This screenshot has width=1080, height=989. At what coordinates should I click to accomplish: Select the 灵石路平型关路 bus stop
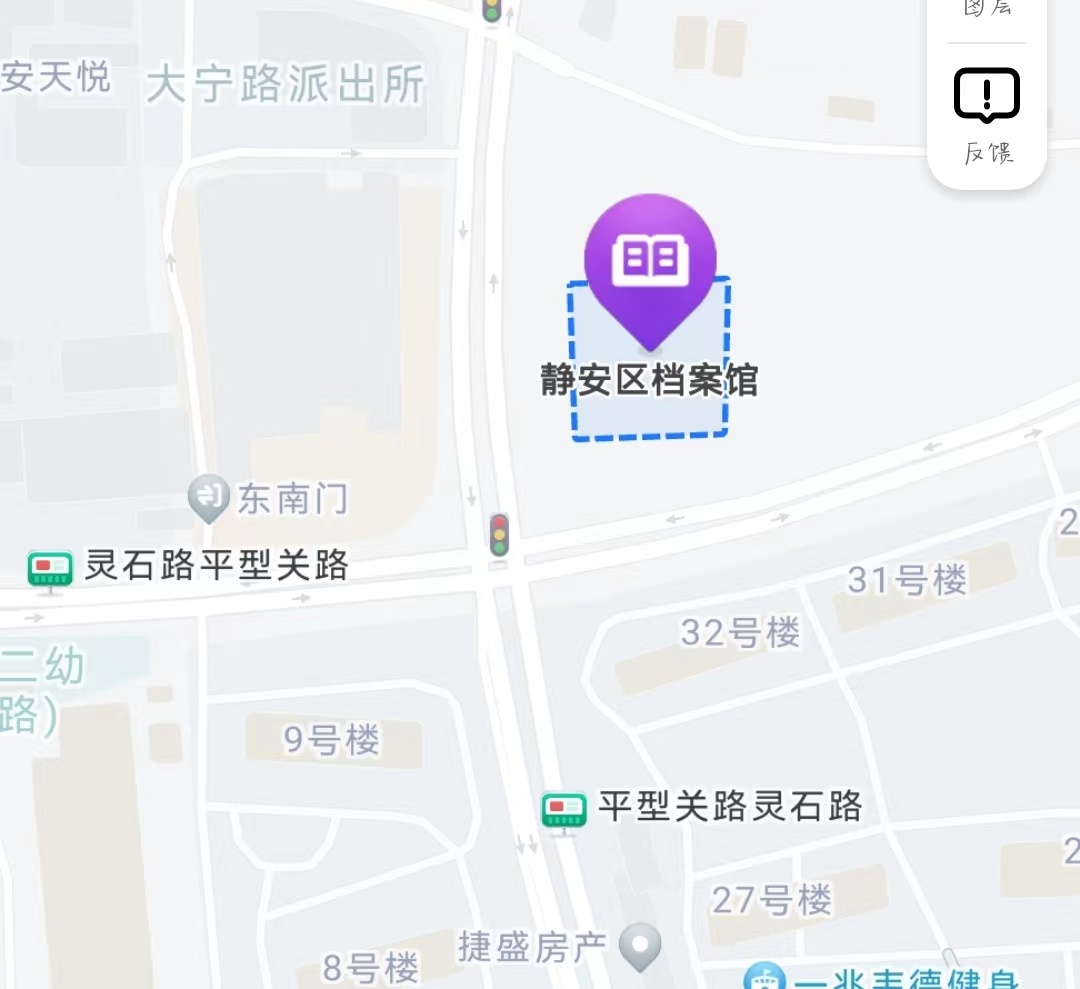click(50, 570)
